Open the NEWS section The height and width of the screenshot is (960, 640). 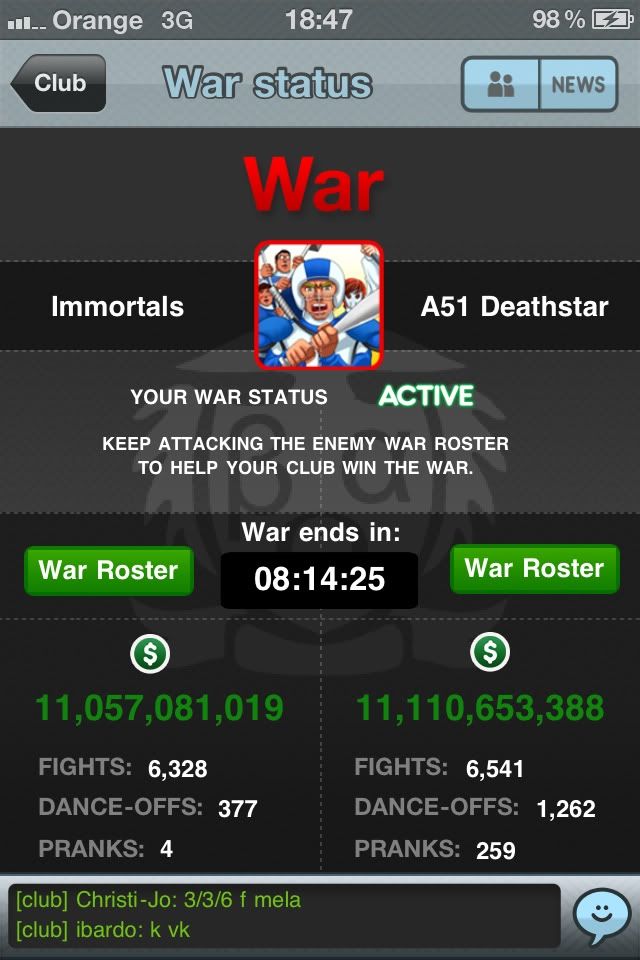[x=578, y=85]
